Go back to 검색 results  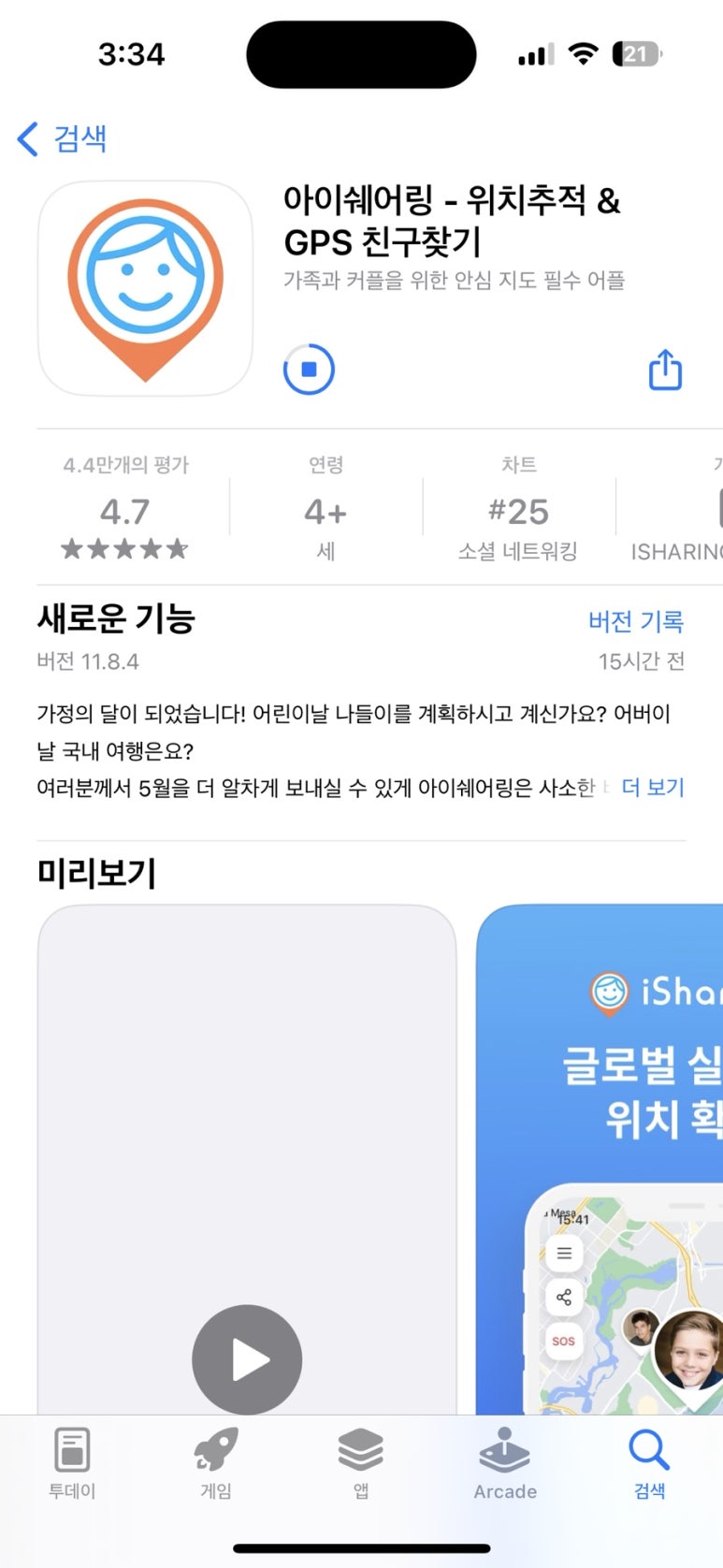[63, 139]
